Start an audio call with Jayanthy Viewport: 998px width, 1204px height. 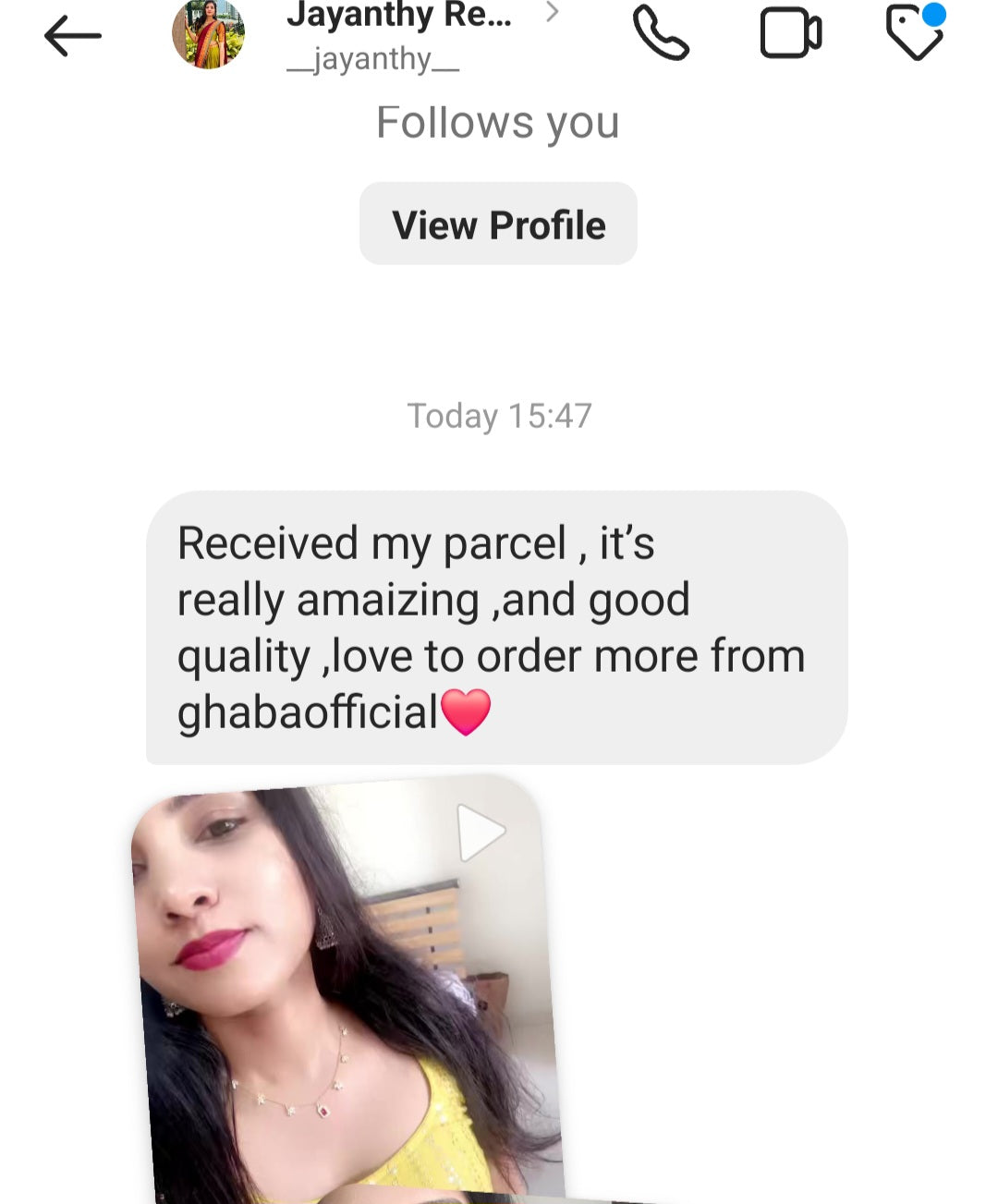click(x=661, y=33)
